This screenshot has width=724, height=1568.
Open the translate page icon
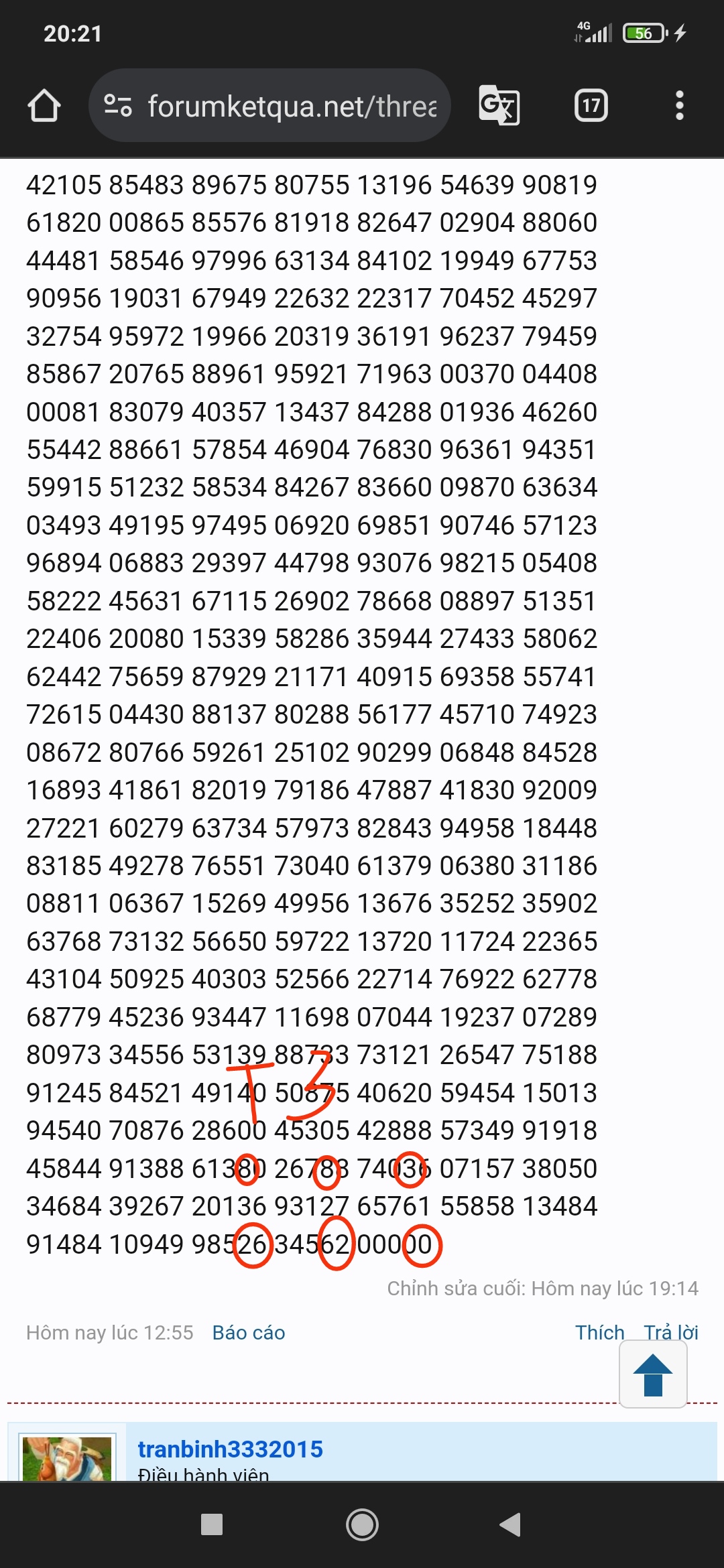[499, 105]
